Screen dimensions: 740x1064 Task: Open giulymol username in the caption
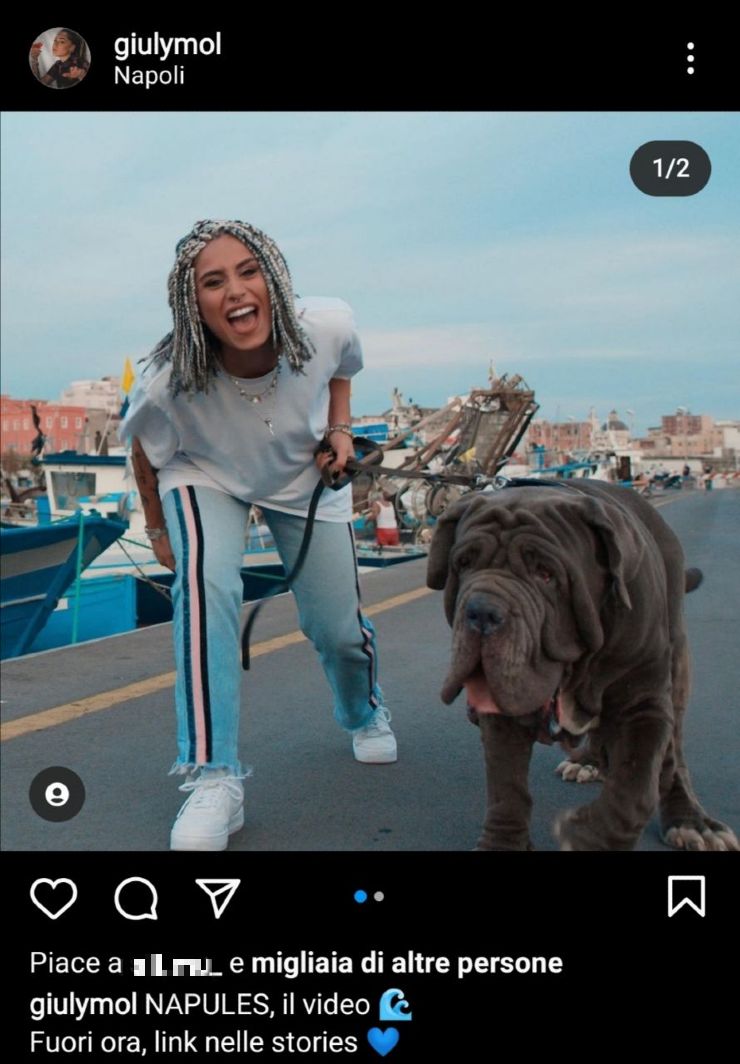tap(85, 1003)
